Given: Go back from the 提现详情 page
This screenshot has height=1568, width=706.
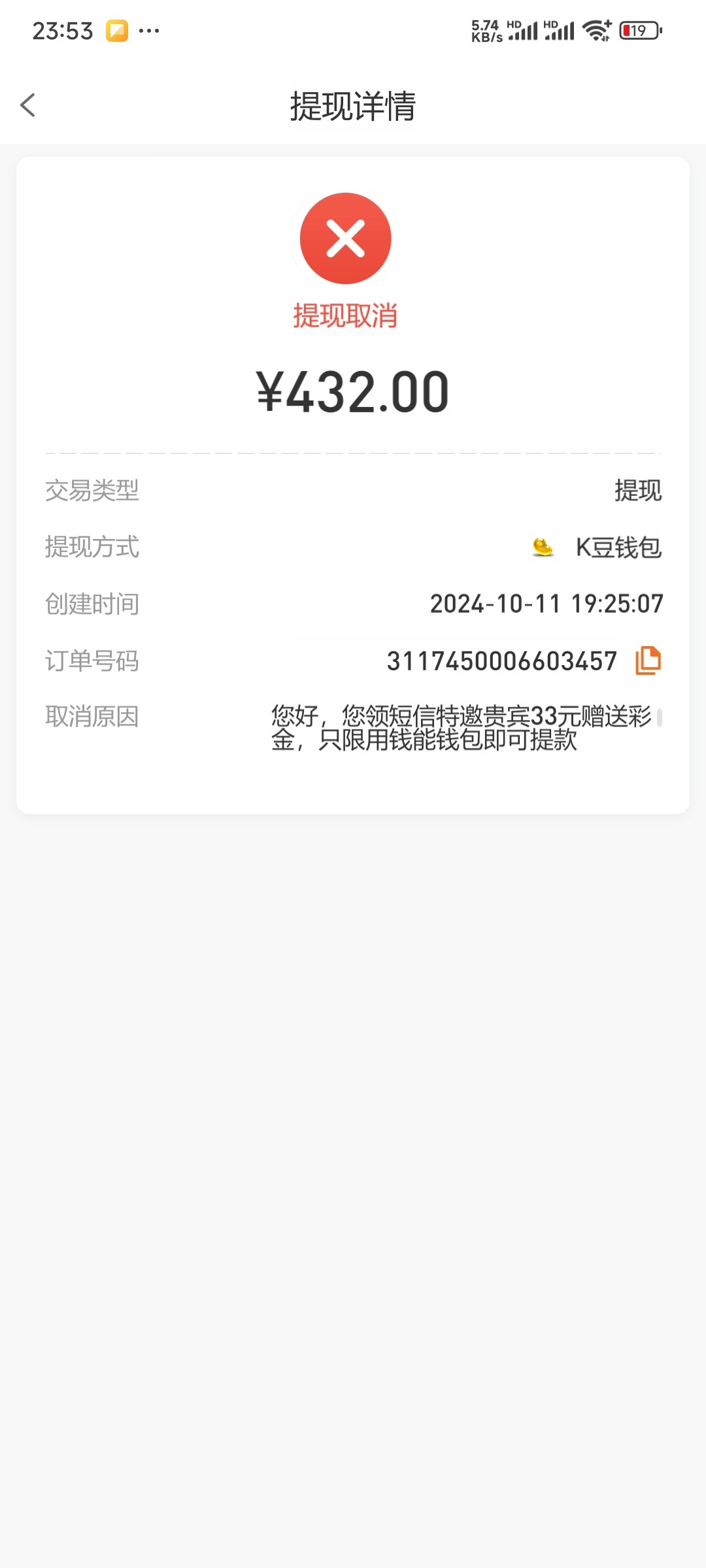Looking at the screenshot, I should coord(27,105).
